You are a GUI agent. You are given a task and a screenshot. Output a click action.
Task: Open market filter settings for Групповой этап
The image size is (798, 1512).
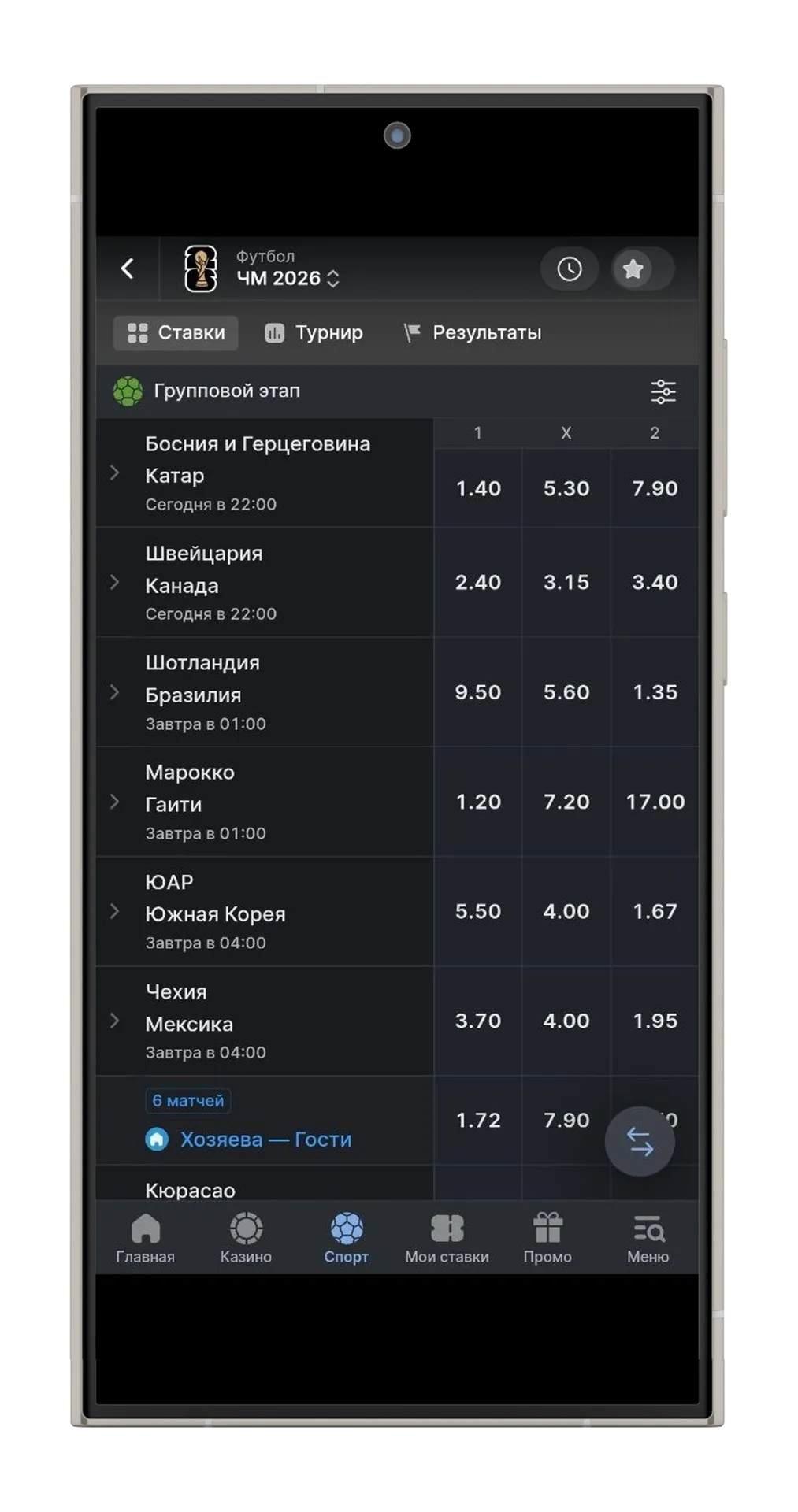click(x=663, y=391)
